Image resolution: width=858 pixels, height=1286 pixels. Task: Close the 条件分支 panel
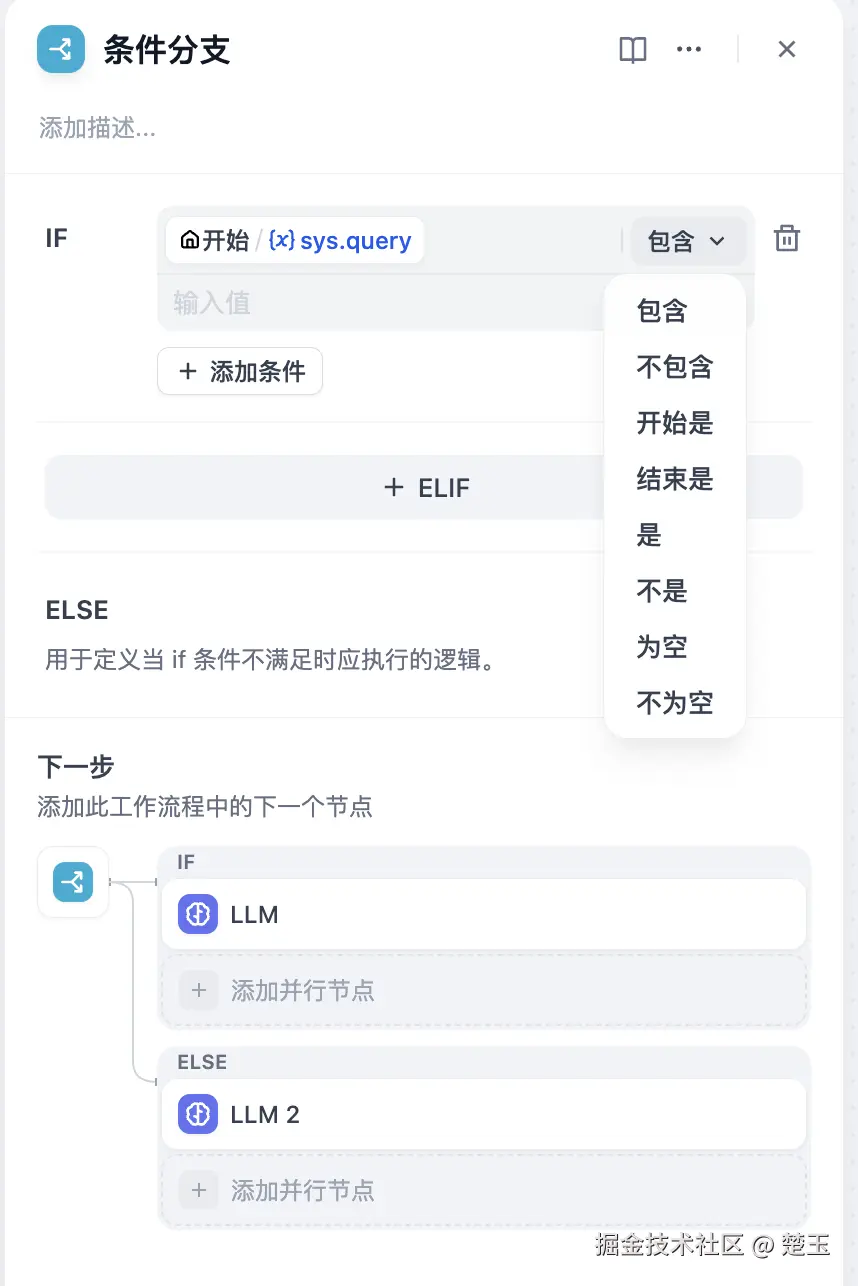pos(787,49)
